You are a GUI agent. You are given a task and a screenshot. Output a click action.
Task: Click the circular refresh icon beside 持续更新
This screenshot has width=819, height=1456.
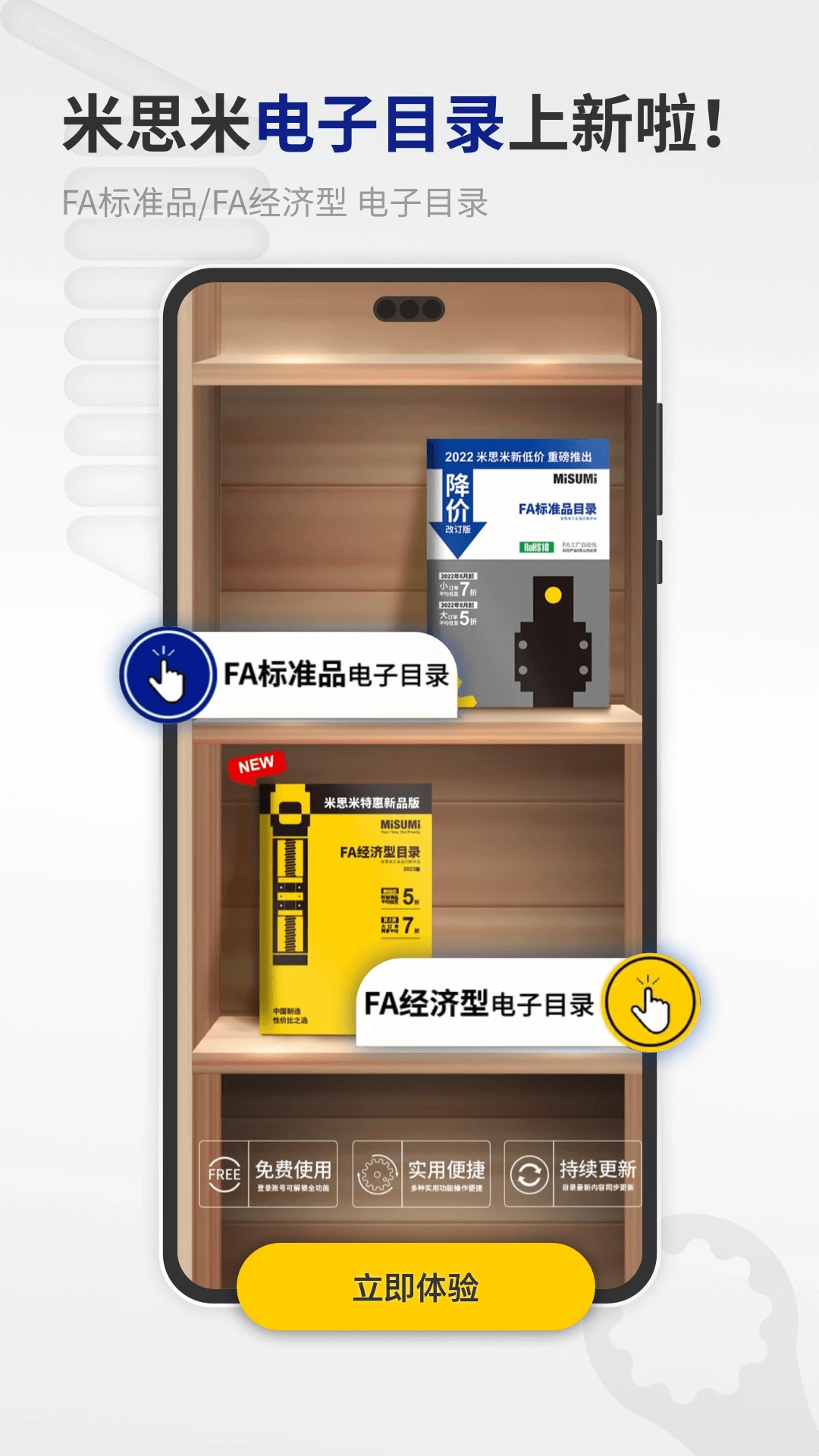(x=530, y=1173)
